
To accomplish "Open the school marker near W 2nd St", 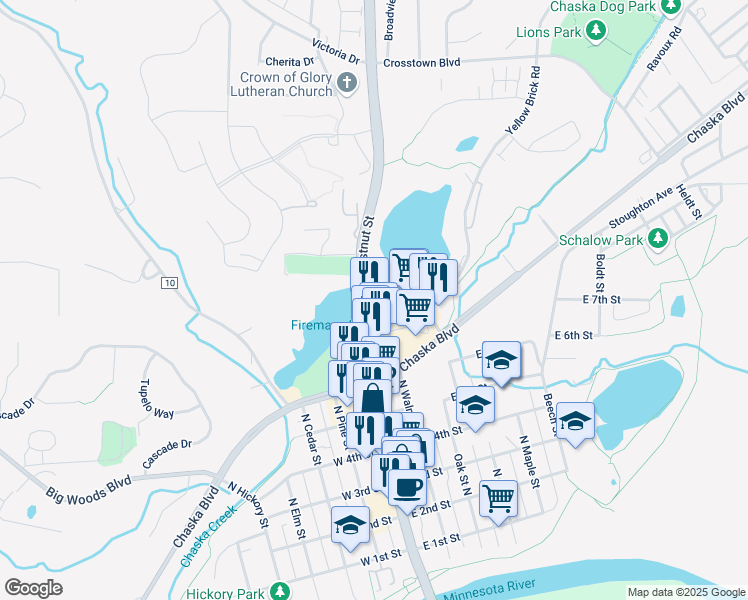I will tap(351, 524).
